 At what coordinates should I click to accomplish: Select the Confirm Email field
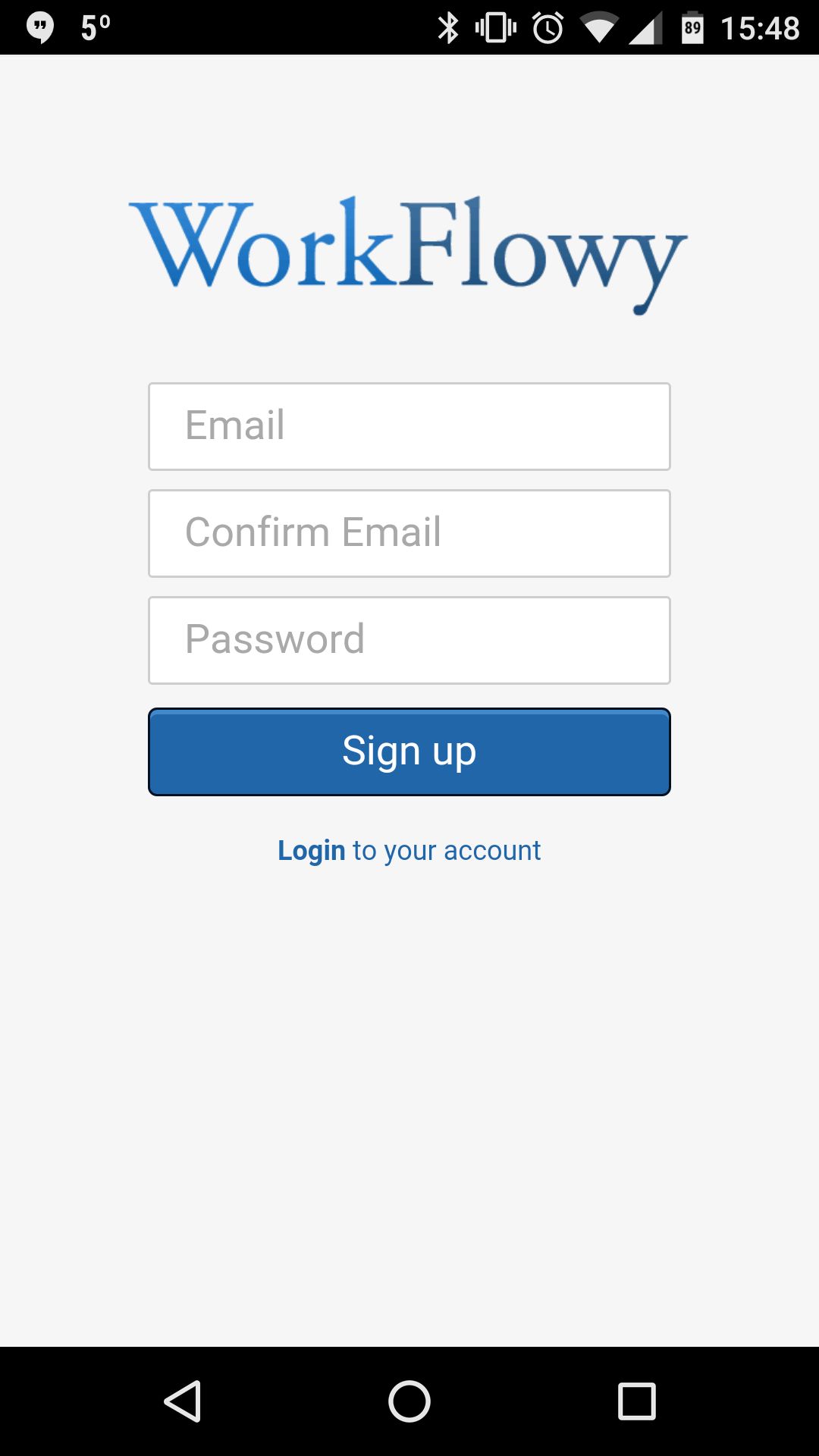click(409, 533)
